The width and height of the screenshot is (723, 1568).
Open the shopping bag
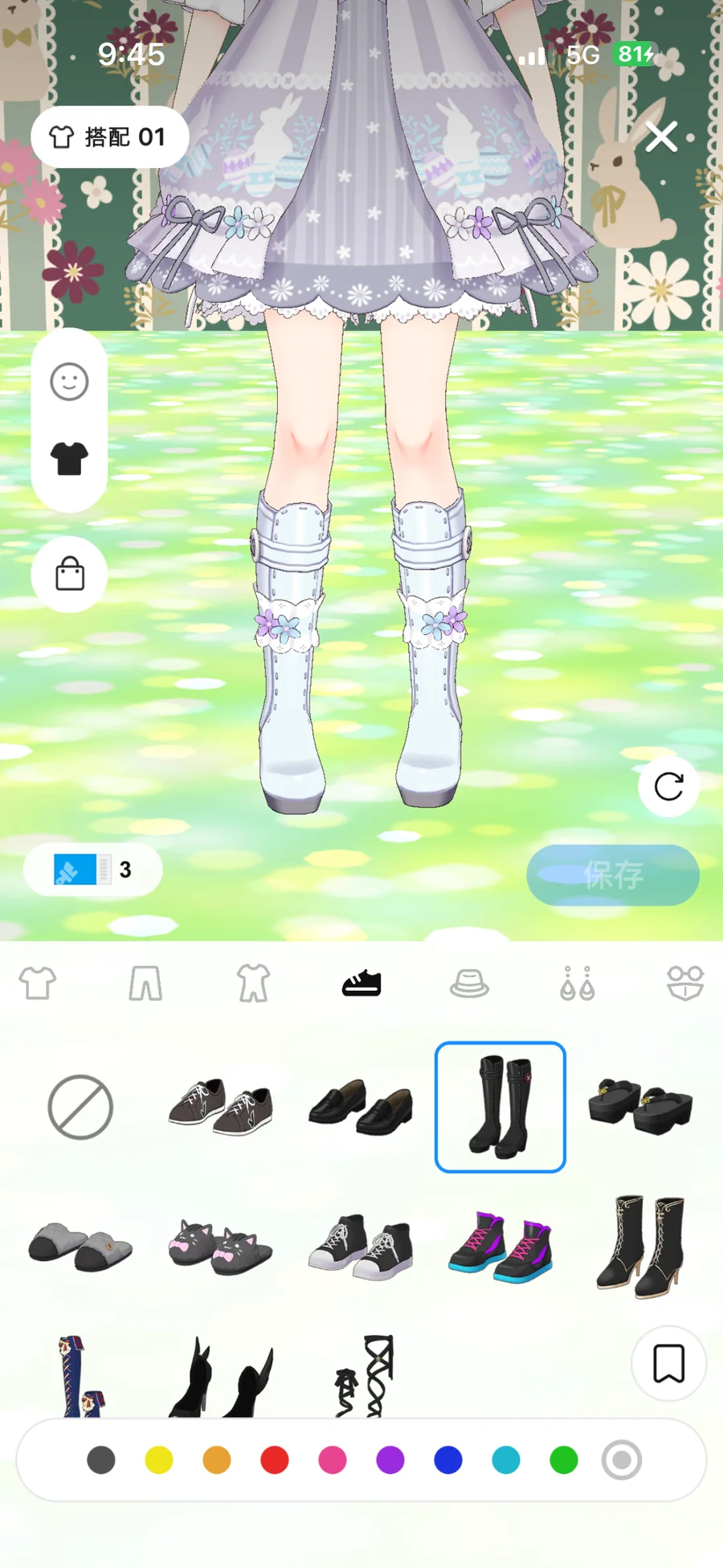[x=69, y=575]
